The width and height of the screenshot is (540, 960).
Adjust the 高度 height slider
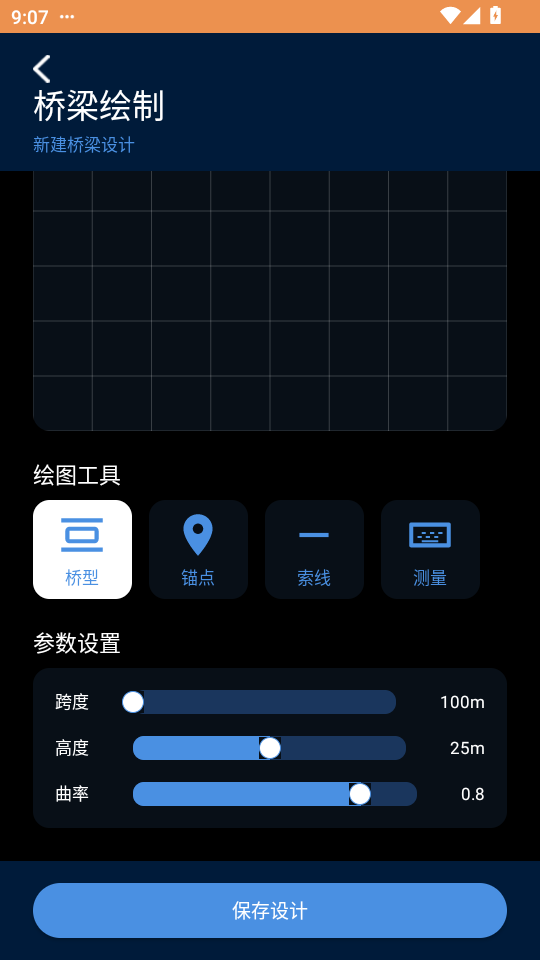[269, 748]
